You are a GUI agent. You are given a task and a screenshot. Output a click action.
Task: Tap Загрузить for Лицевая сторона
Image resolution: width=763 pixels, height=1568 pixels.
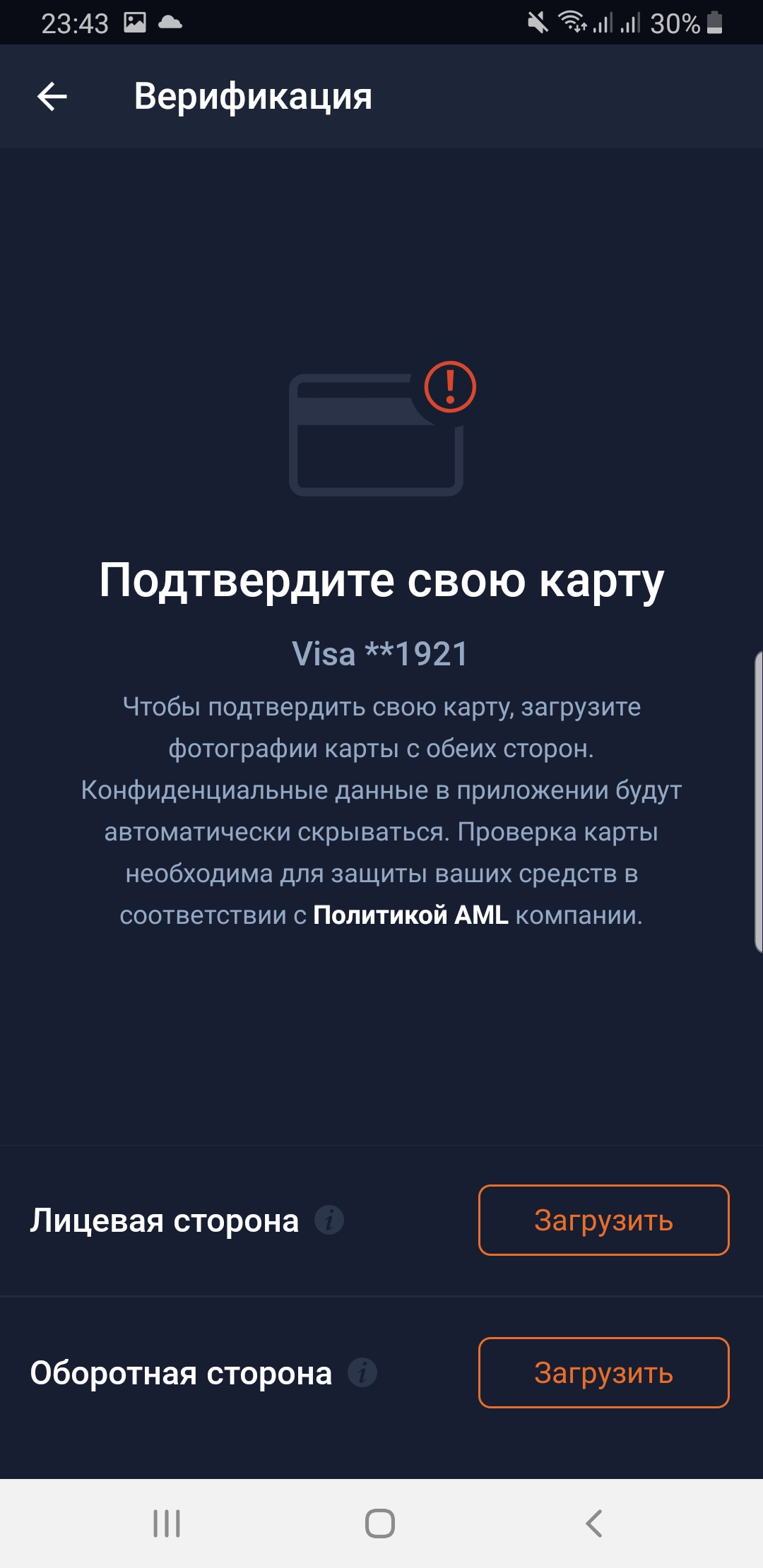click(x=603, y=1220)
